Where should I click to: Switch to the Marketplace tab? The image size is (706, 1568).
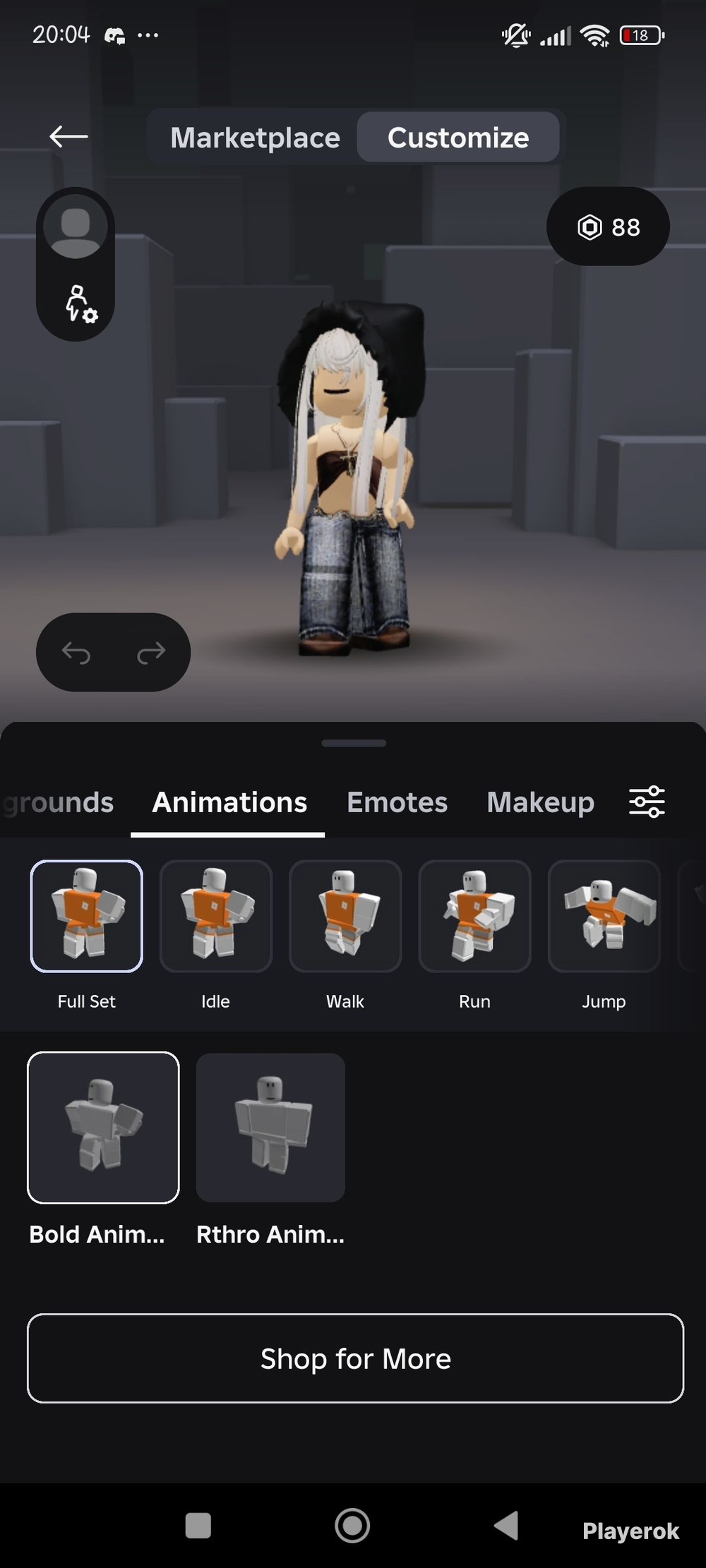click(255, 138)
